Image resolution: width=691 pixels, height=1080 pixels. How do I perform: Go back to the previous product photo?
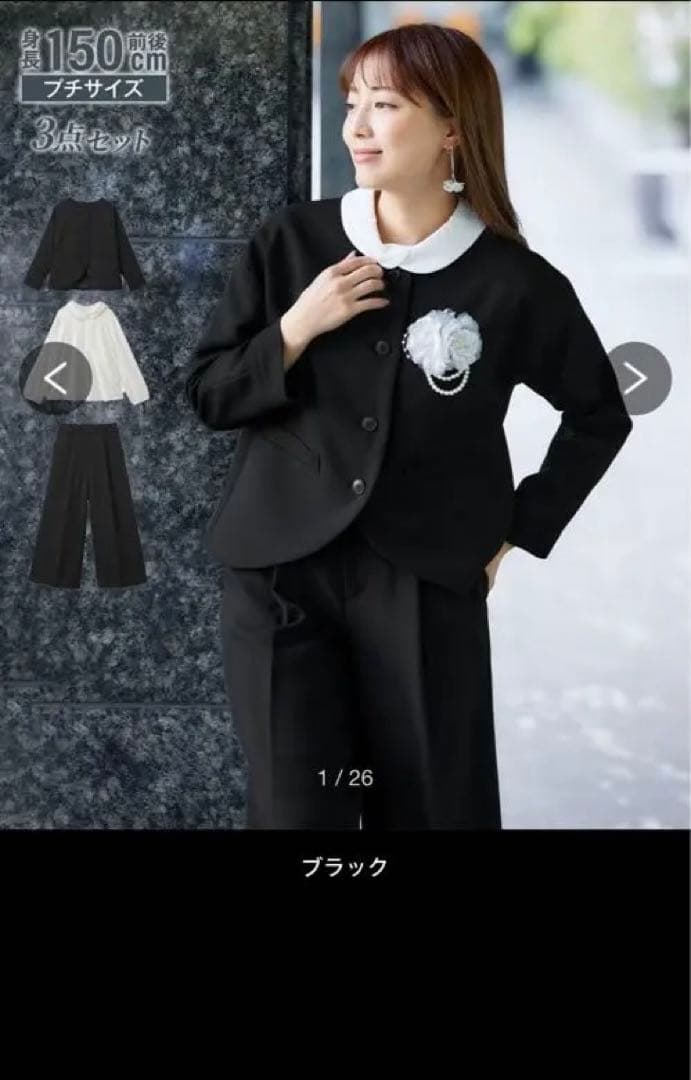tap(56, 379)
